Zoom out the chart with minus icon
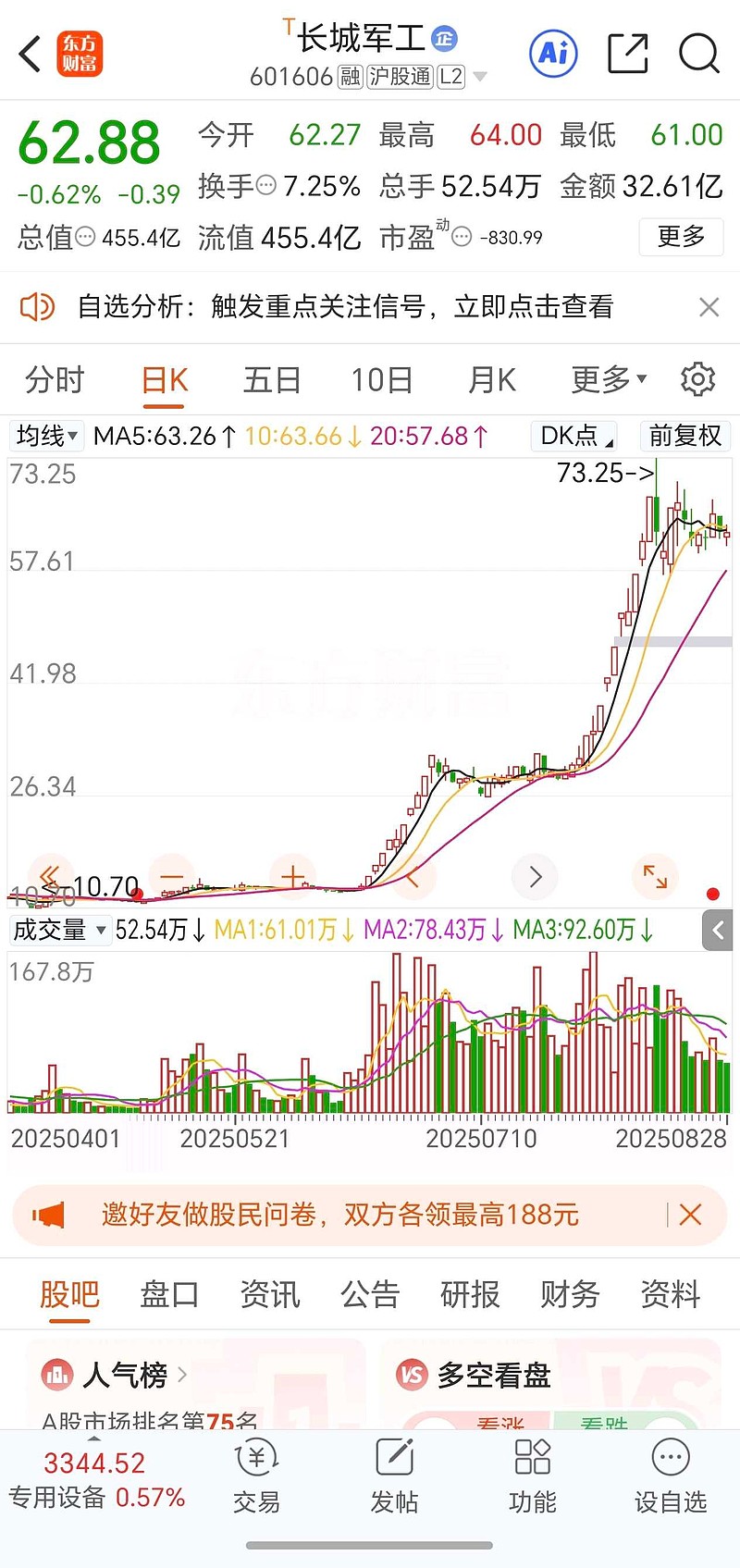Image resolution: width=740 pixels, height=1568 pixels. click(172, 877)
